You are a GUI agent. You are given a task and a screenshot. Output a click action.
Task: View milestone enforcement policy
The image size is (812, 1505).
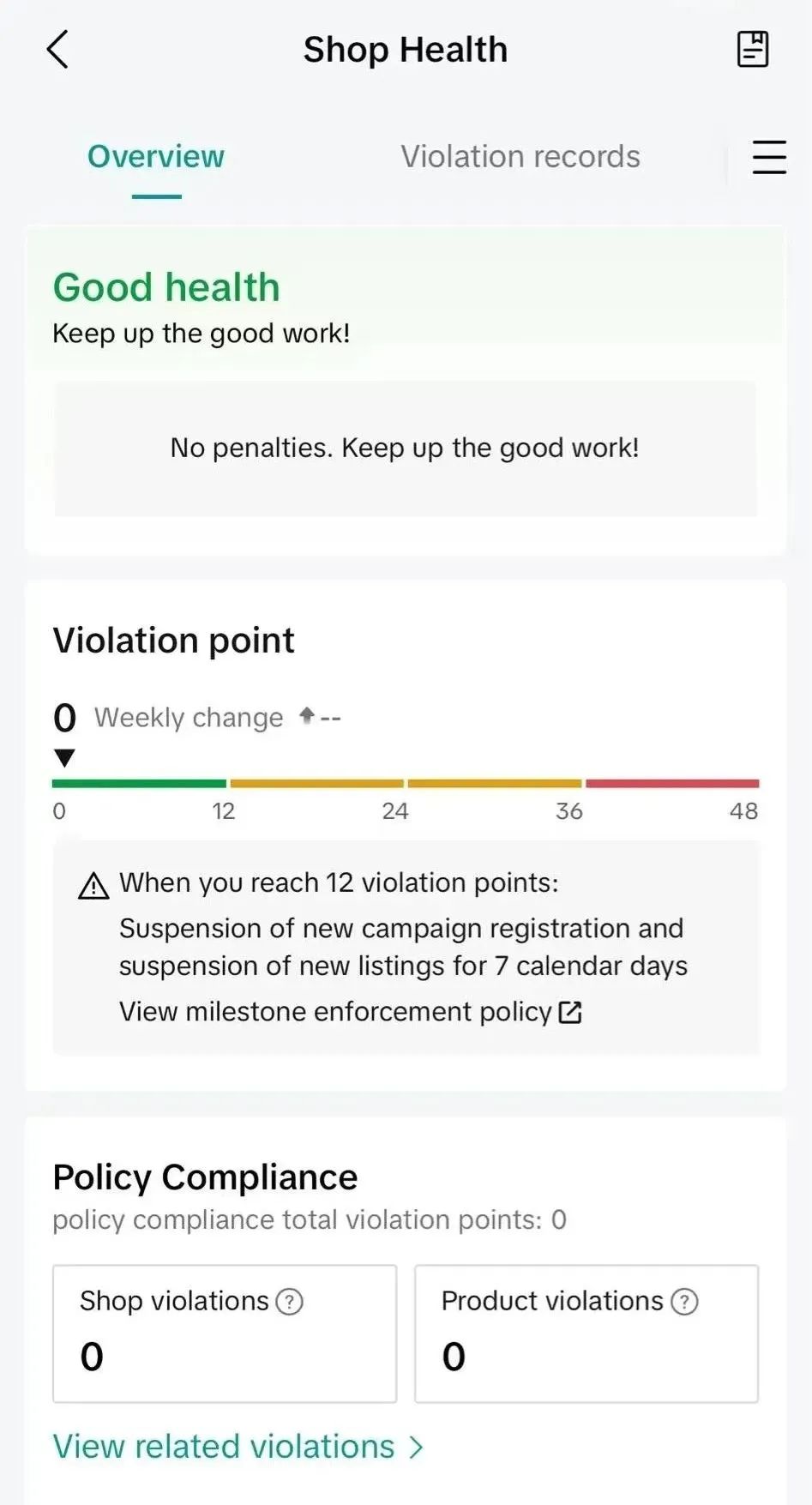(351, 1012)
